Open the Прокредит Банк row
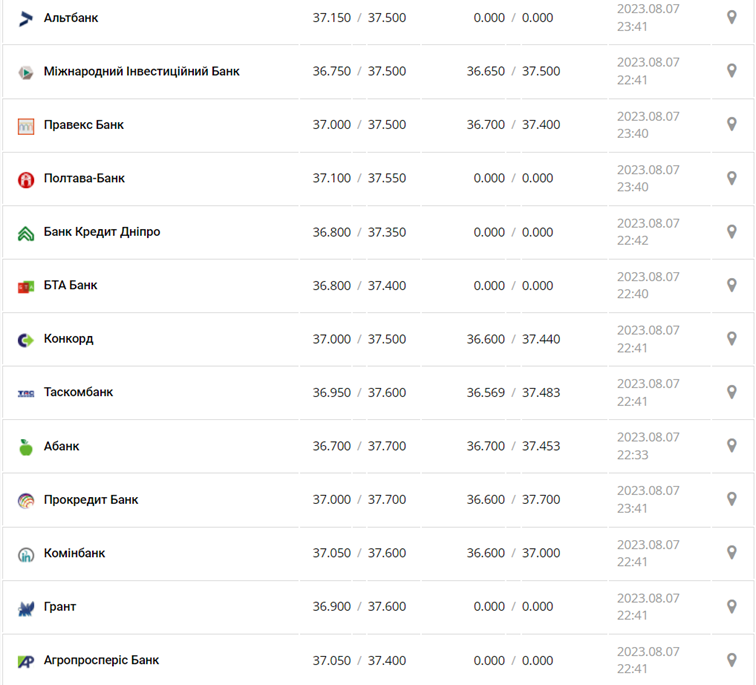 91,499
